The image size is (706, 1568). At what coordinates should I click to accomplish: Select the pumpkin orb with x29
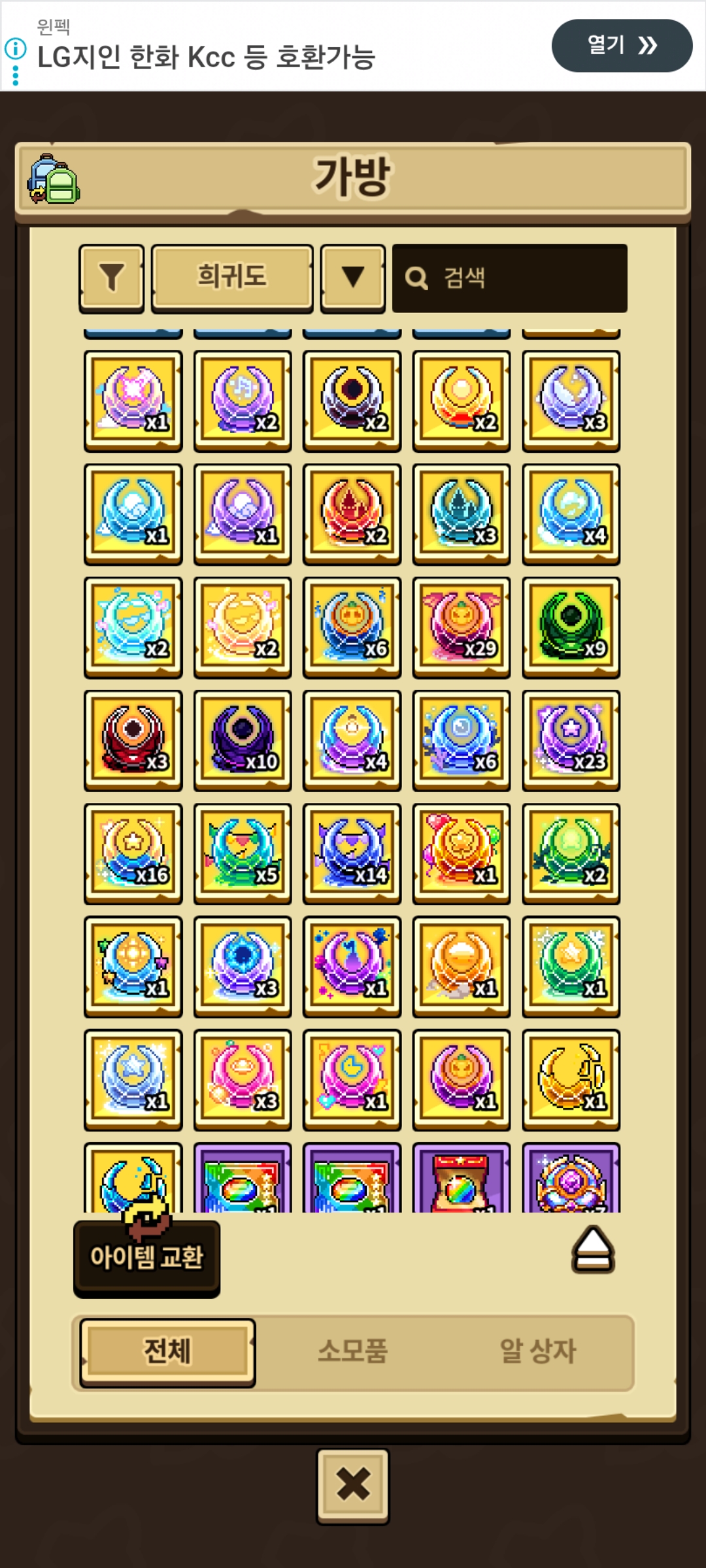462,627
